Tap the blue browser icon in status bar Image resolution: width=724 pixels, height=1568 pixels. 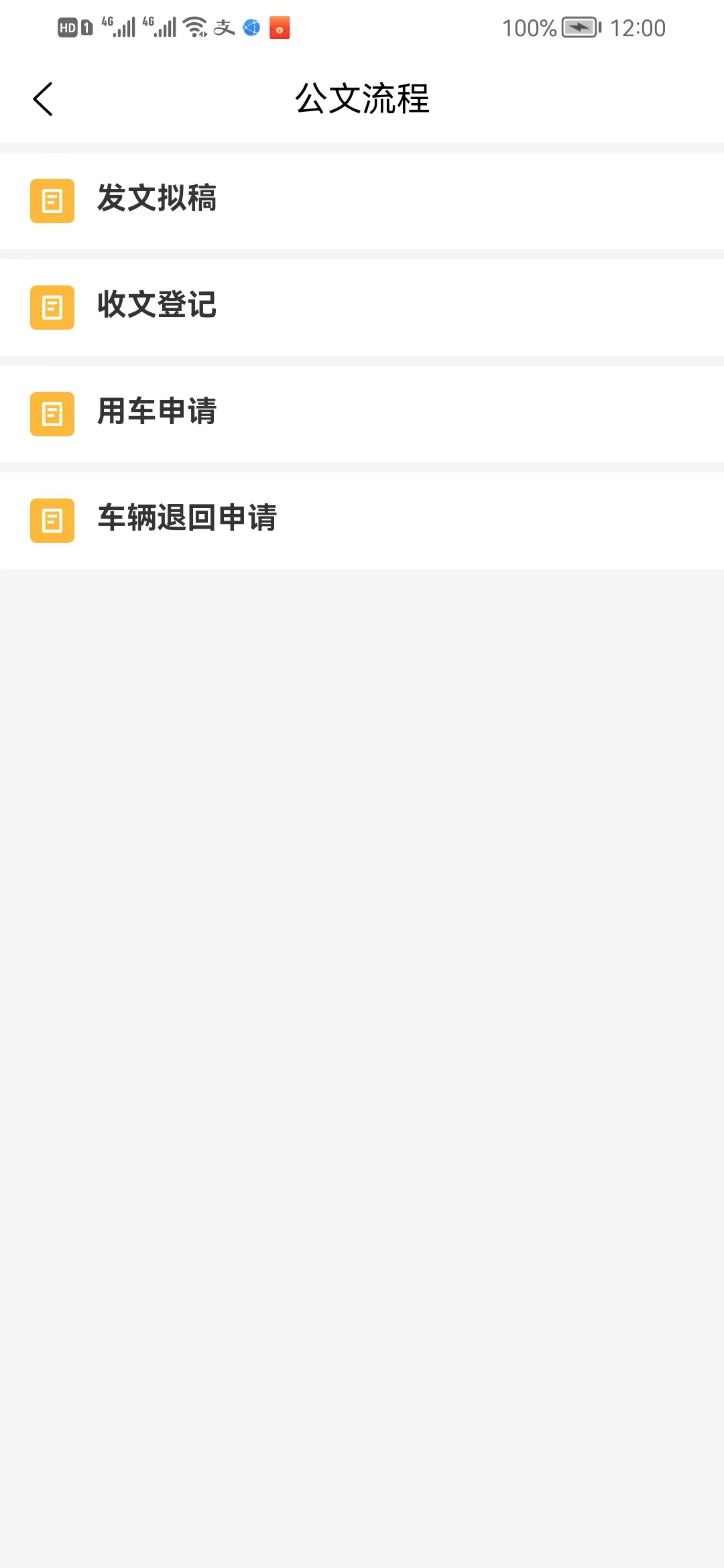(251, 27)
